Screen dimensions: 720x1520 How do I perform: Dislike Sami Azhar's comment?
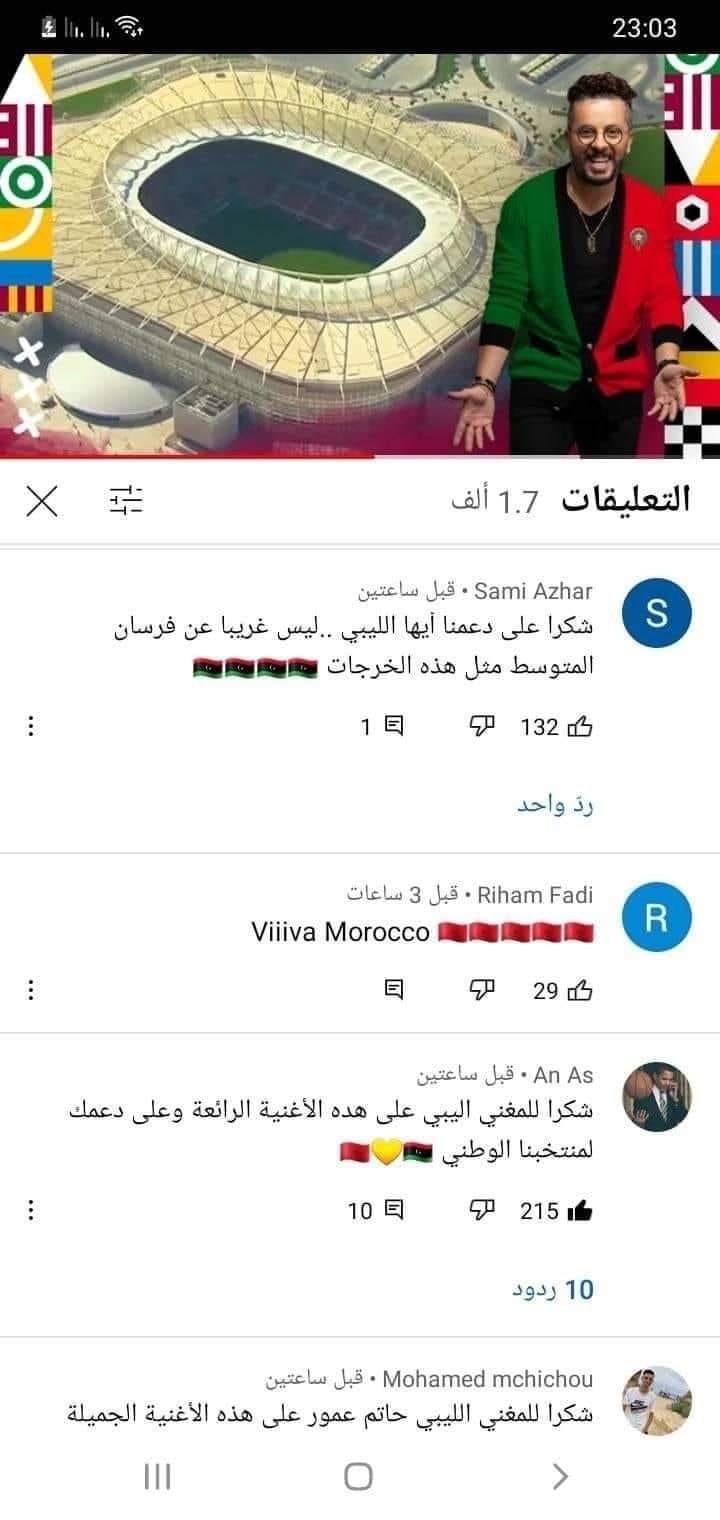[483, 727]
